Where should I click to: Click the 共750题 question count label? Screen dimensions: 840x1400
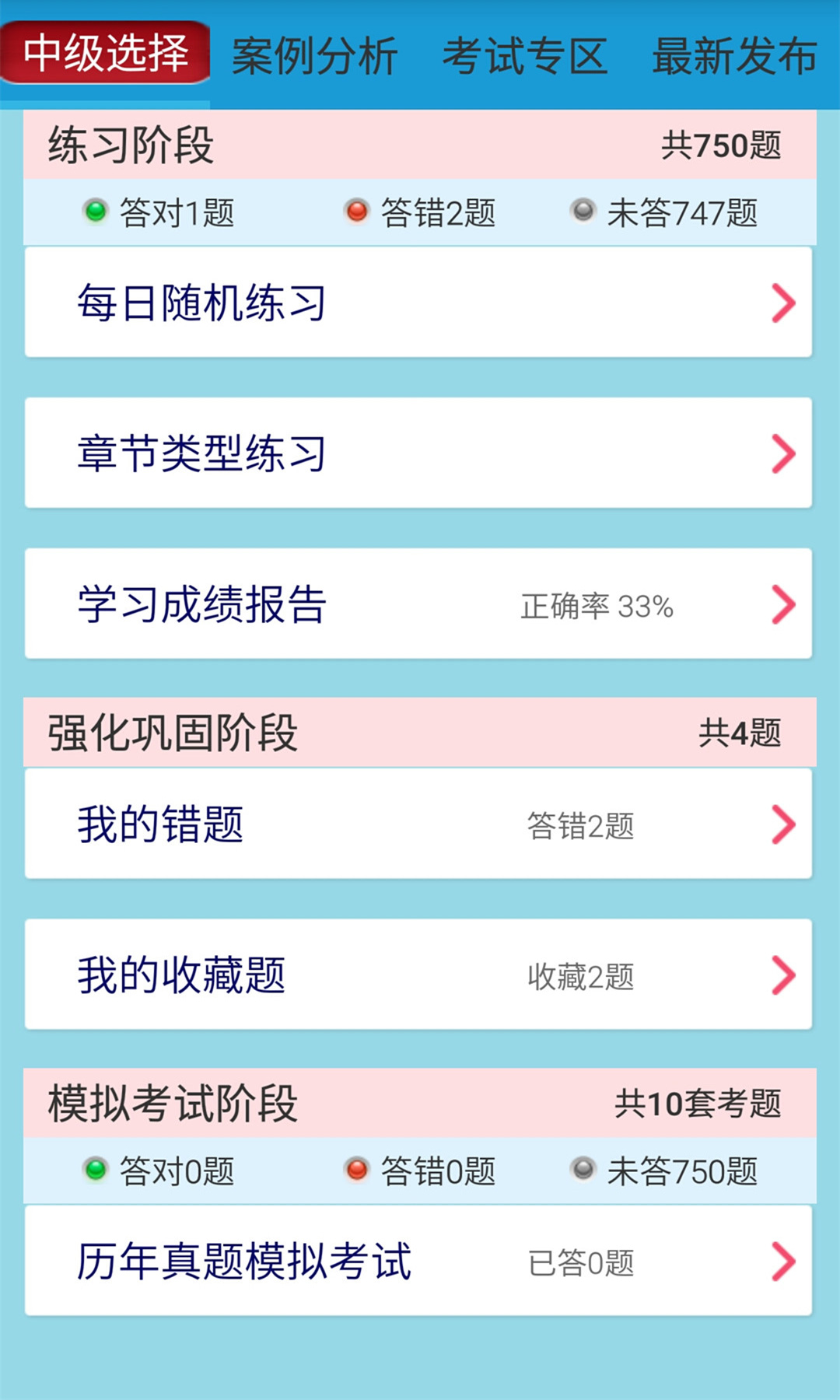point(719,144)
